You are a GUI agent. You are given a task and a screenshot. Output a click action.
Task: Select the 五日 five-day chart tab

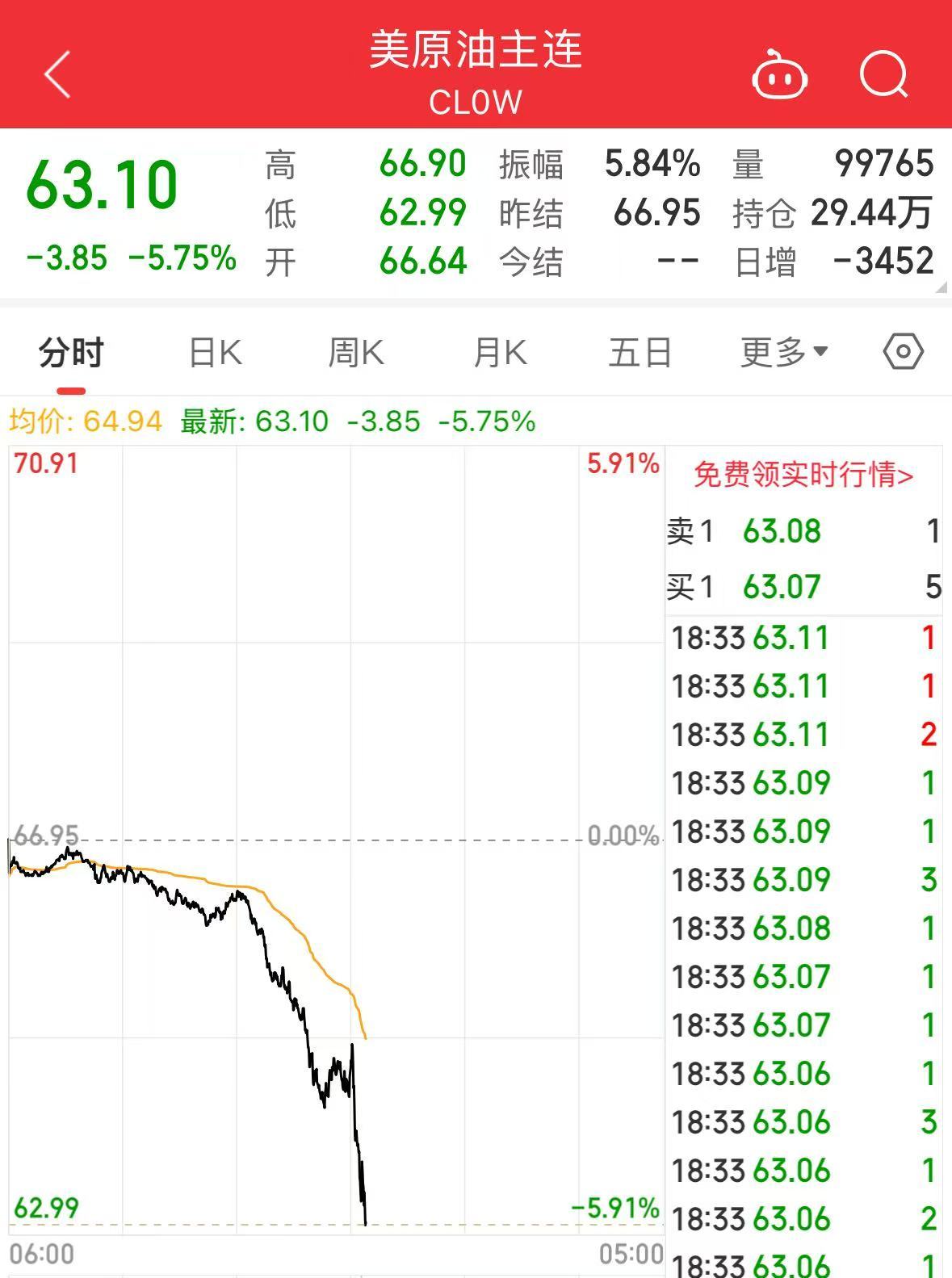(640, 351)
